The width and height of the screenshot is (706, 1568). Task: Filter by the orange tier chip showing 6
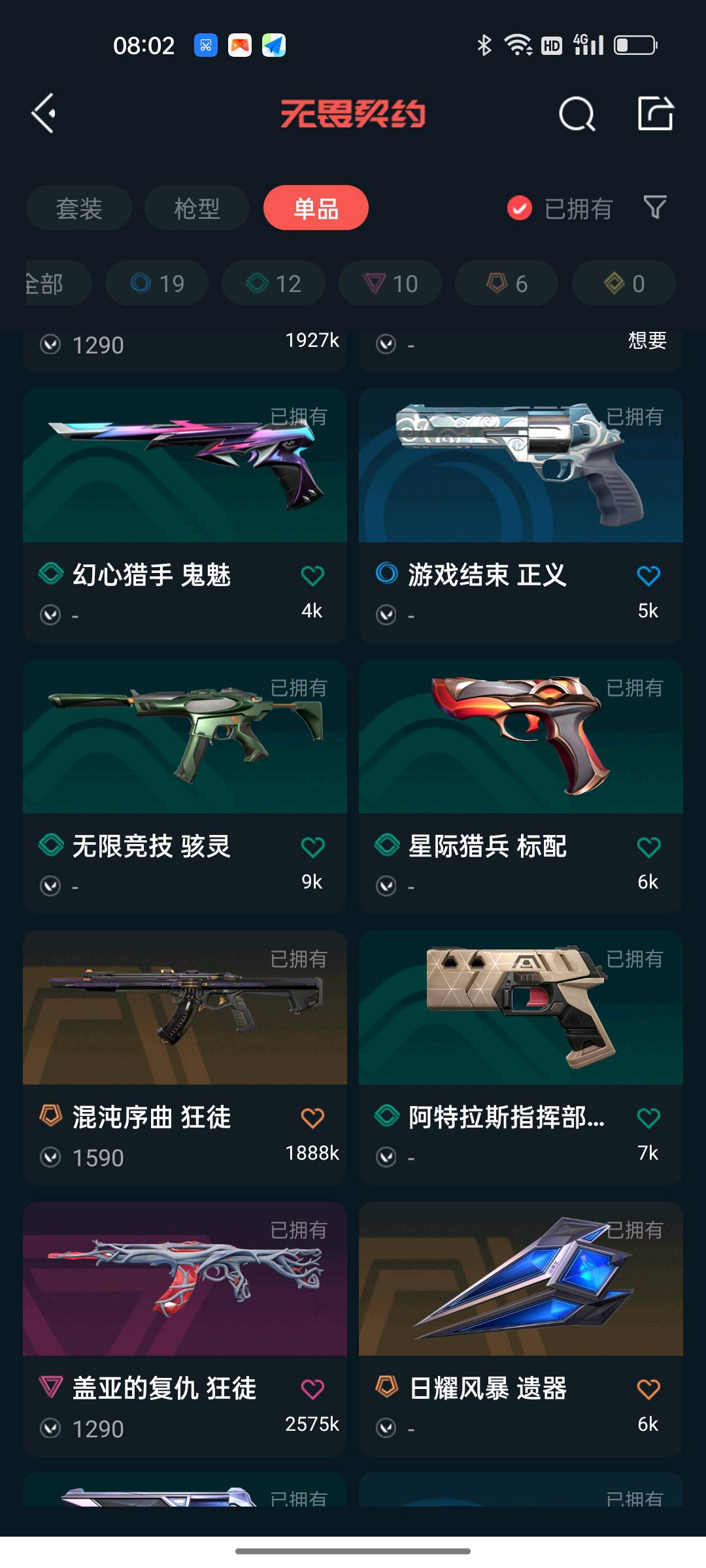point(507,283)
